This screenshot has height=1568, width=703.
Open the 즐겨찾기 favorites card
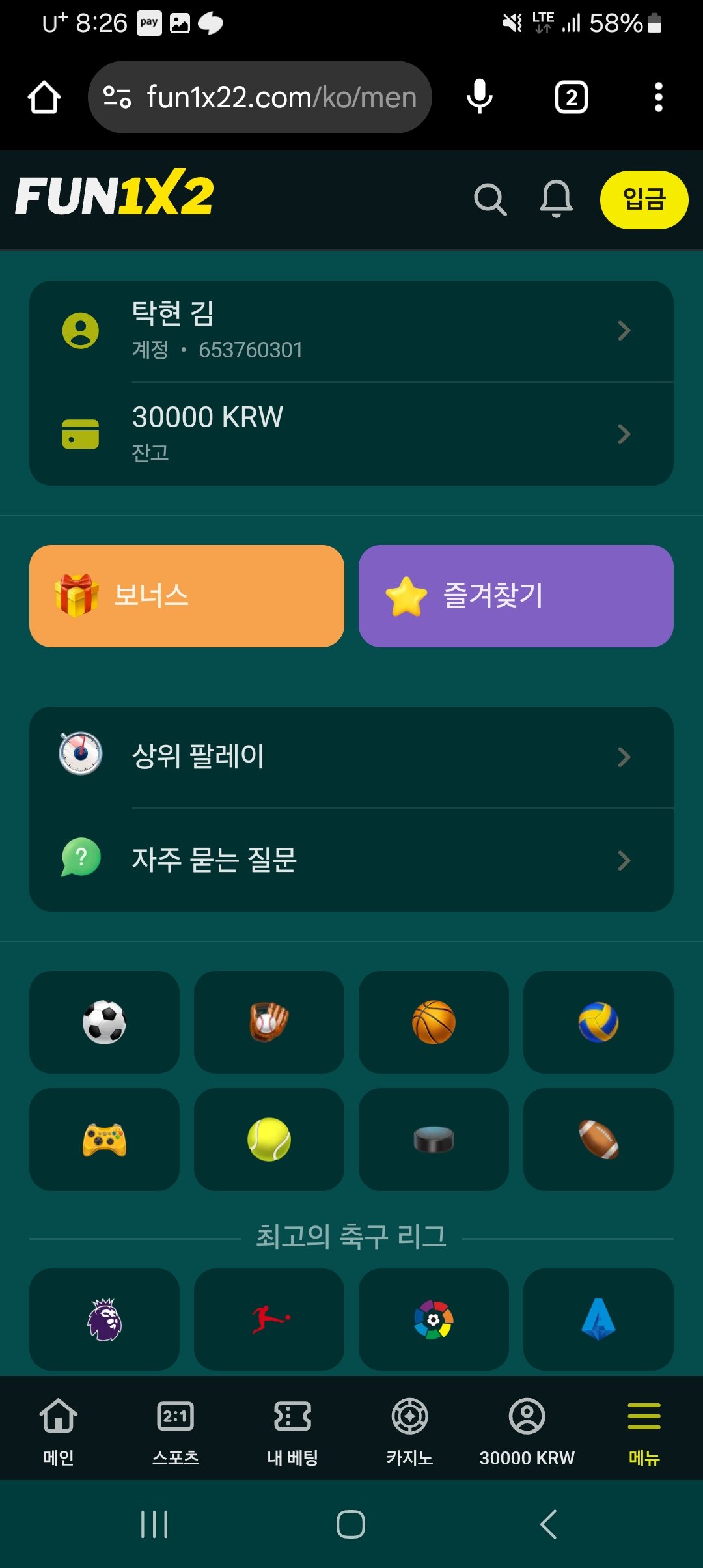[x=516, y=596]
